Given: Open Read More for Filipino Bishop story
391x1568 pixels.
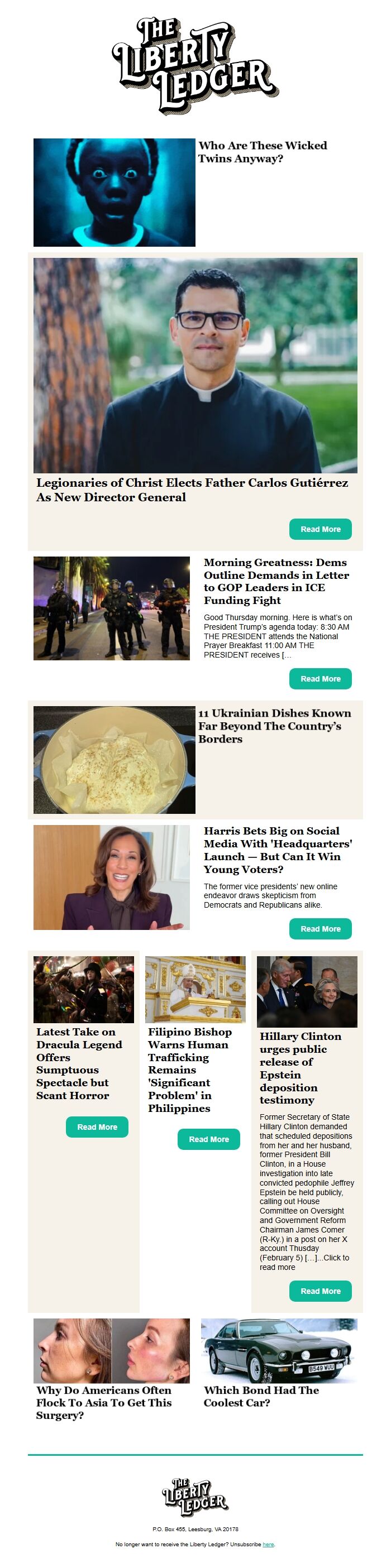Looking at the screenshot, I should (208, 1139).
